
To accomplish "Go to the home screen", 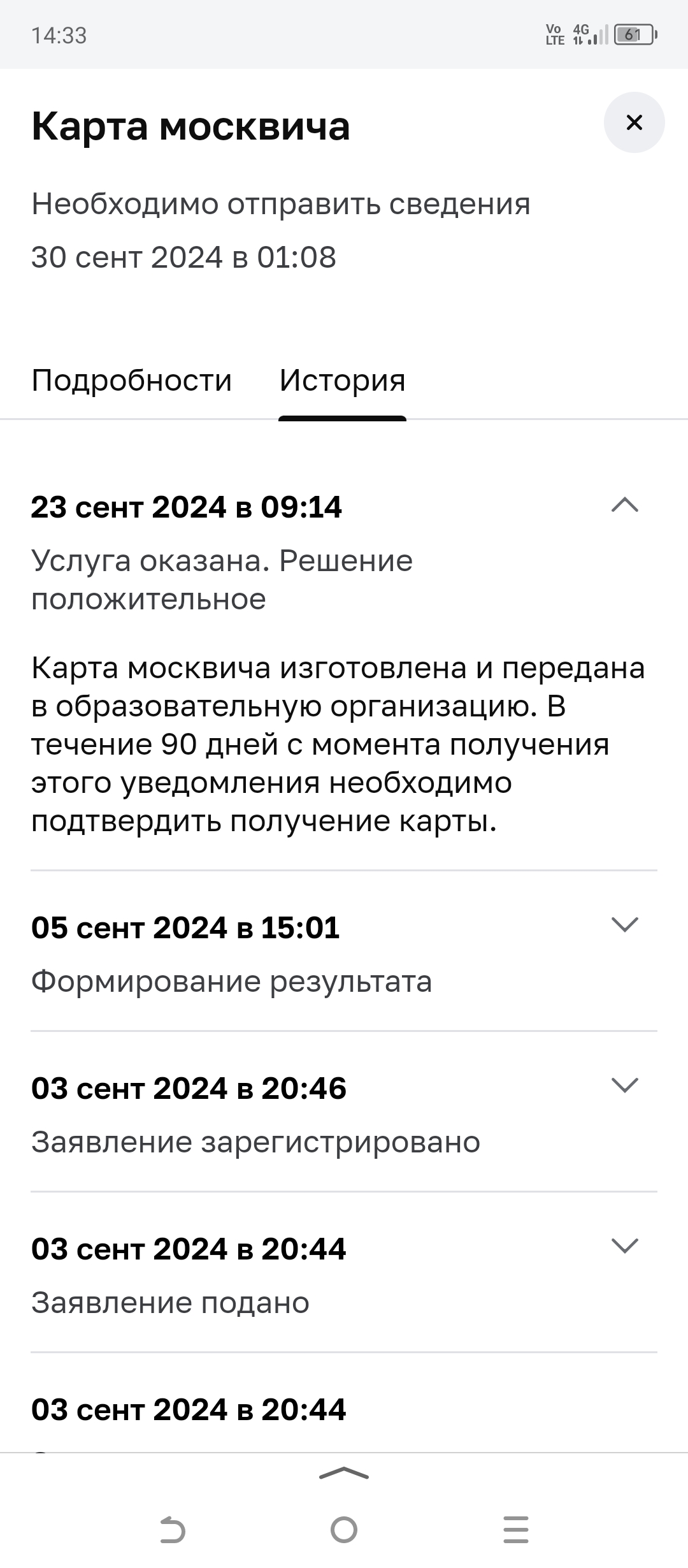I will [x=344, y=1530].
